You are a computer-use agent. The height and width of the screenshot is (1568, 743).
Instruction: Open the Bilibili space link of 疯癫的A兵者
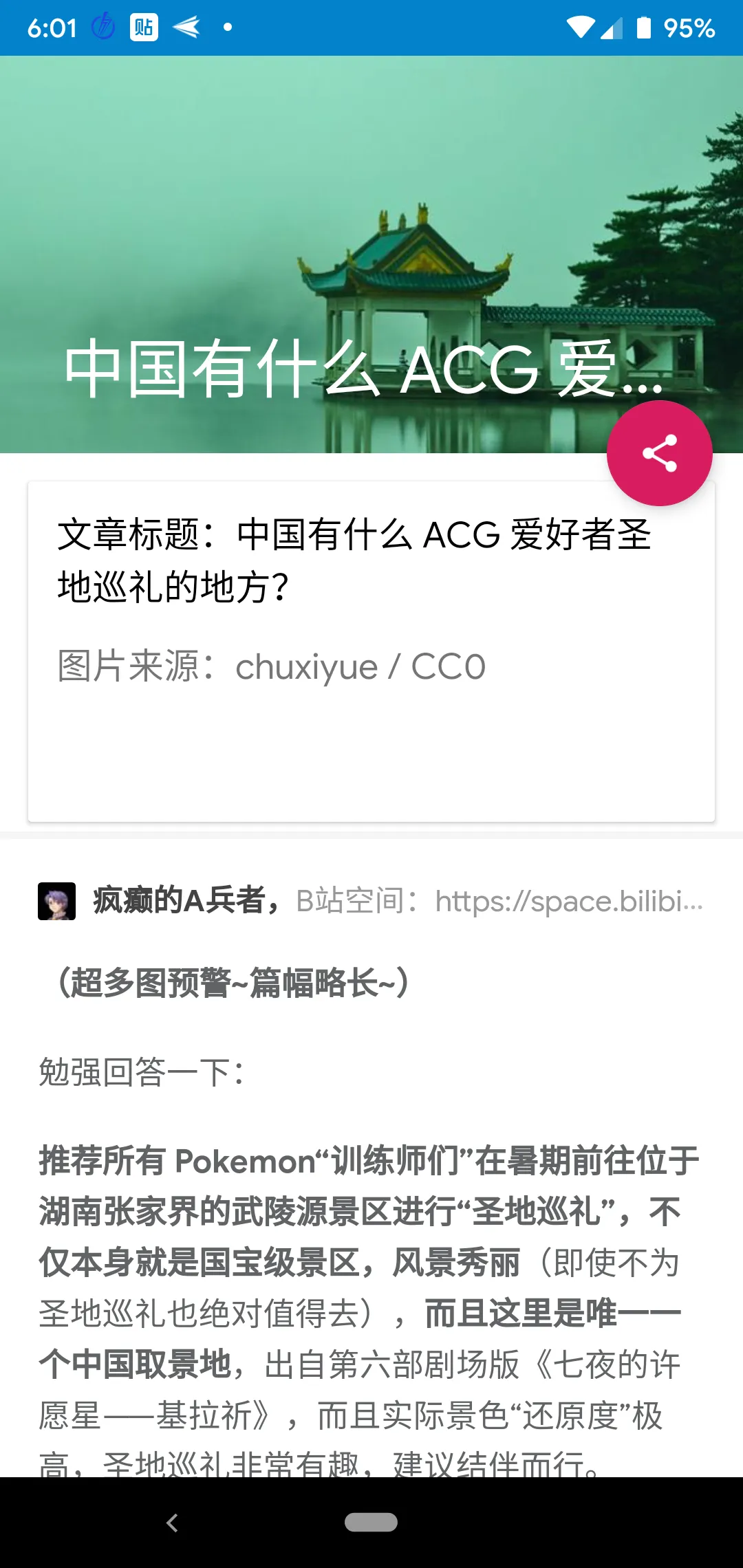tap(568, 901)
